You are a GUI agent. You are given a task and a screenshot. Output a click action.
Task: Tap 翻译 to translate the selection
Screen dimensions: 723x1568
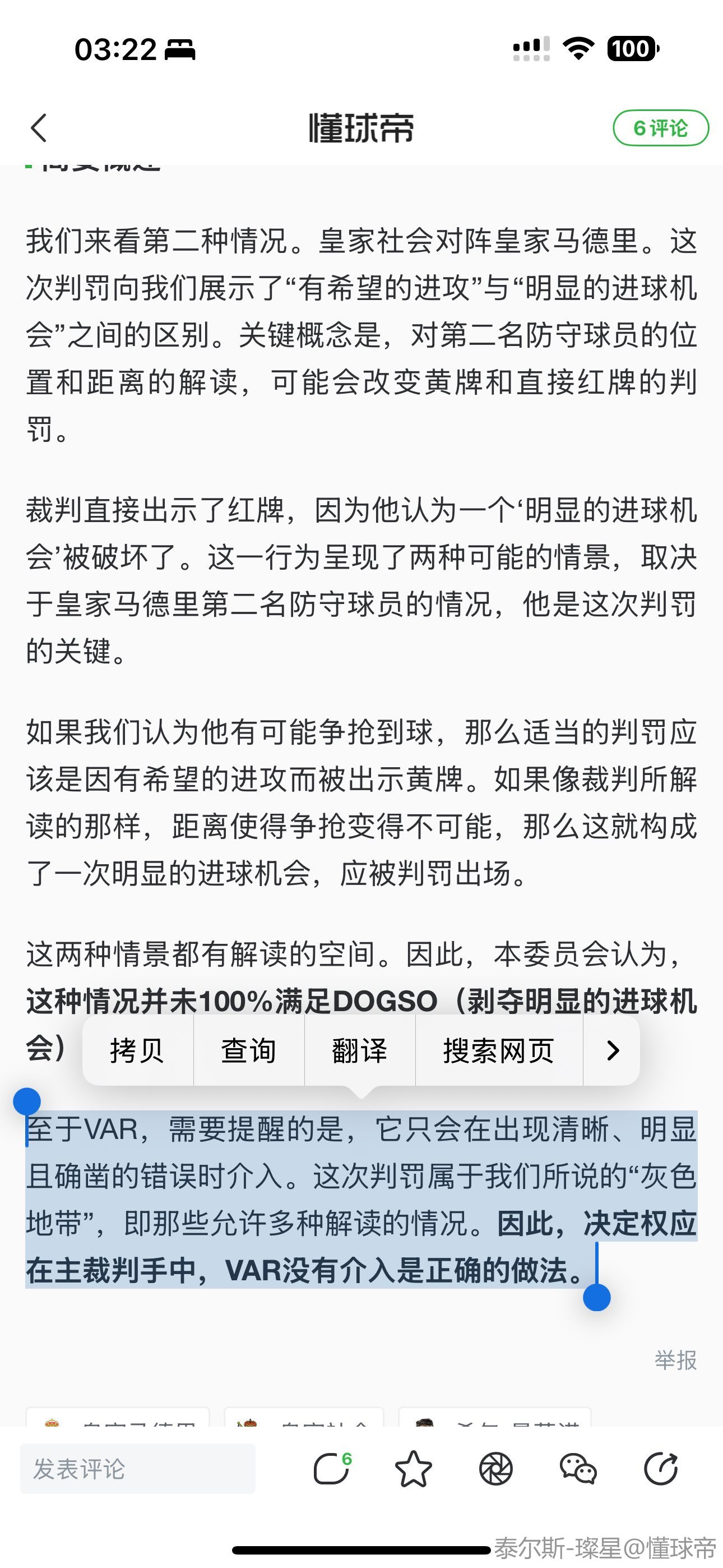(360, 1050)
